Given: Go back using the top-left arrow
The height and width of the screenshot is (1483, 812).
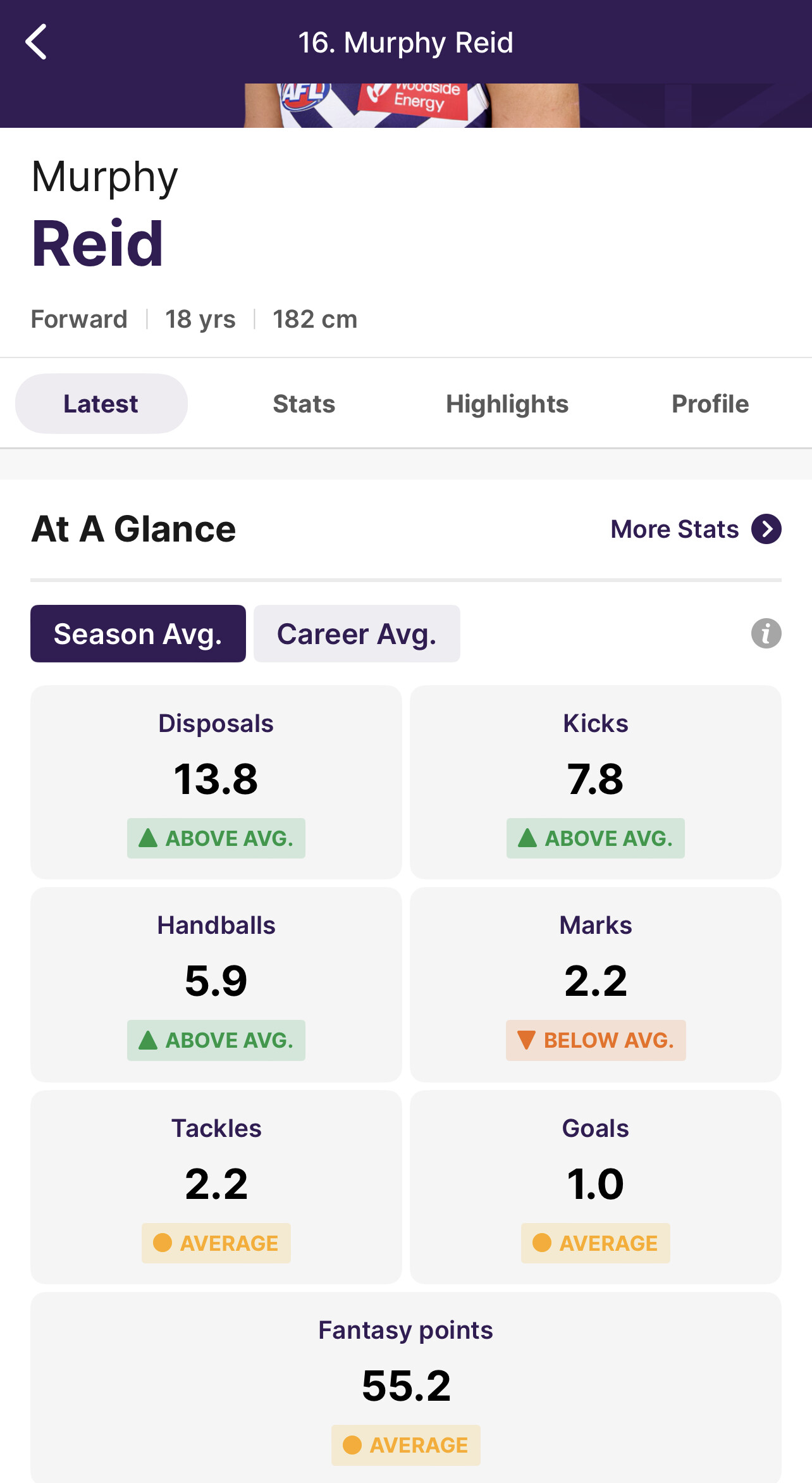Looking at the screenshot, I should click(36, 42).
